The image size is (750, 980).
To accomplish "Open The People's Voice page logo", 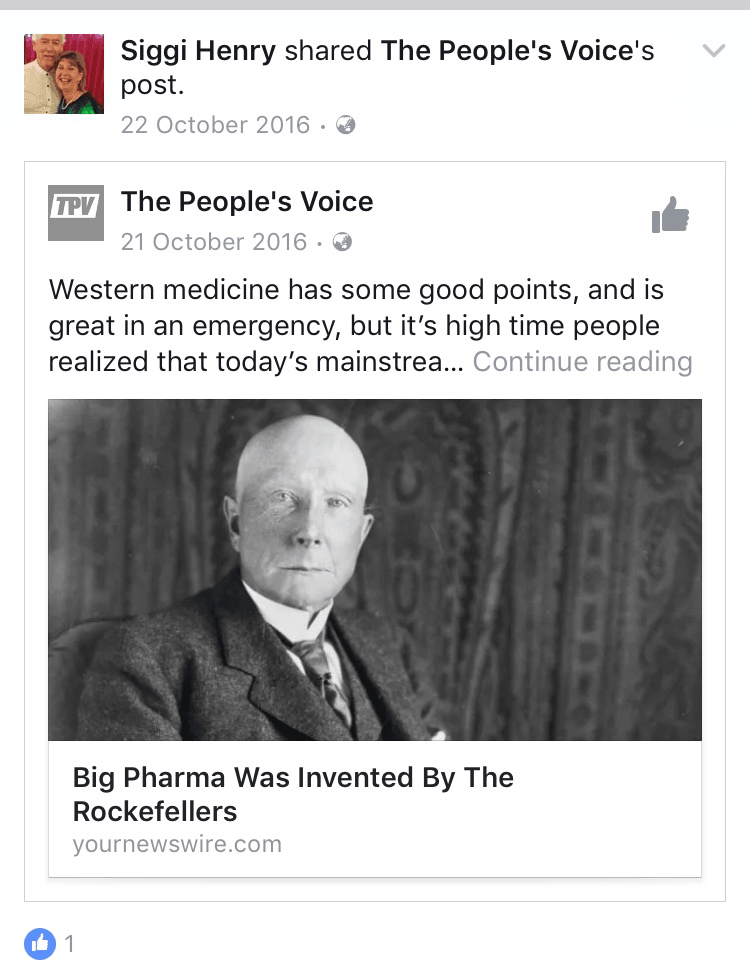I will 76,213.
